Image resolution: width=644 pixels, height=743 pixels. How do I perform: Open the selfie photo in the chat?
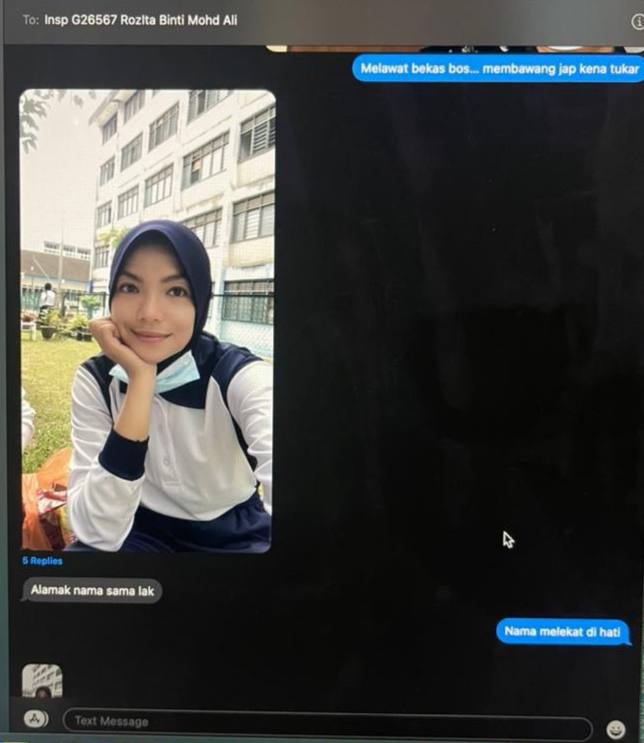pyautogui.click(x=147, y=320)
